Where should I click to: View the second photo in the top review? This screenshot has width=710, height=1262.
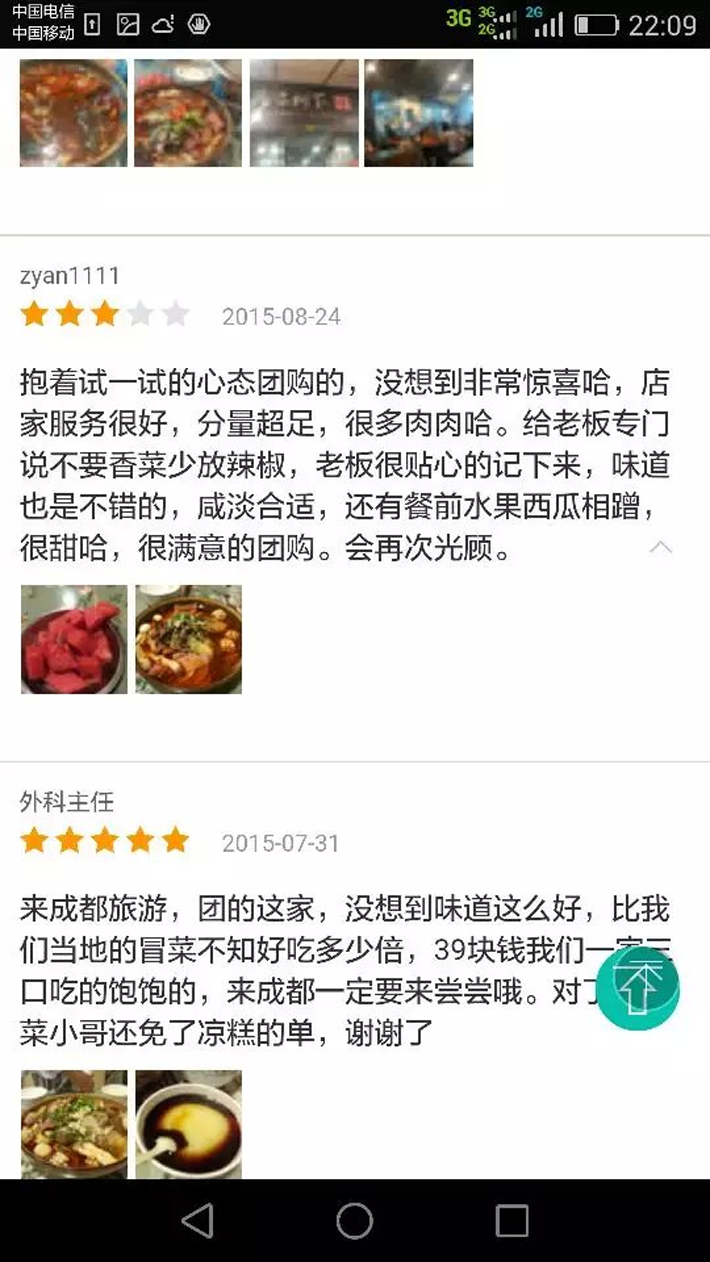[x=188, y=112]
